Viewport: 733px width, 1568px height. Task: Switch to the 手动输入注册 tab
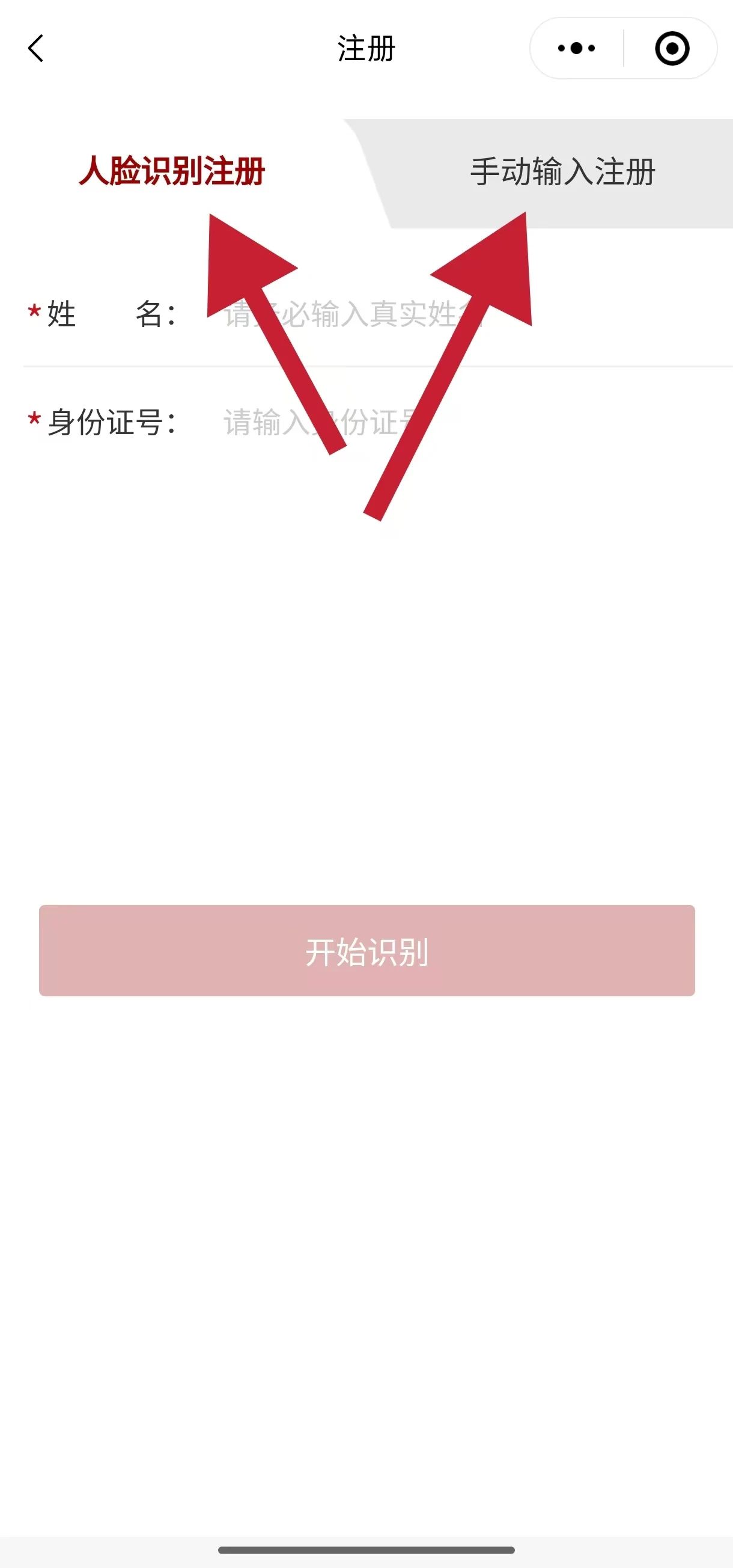[563, 172]
